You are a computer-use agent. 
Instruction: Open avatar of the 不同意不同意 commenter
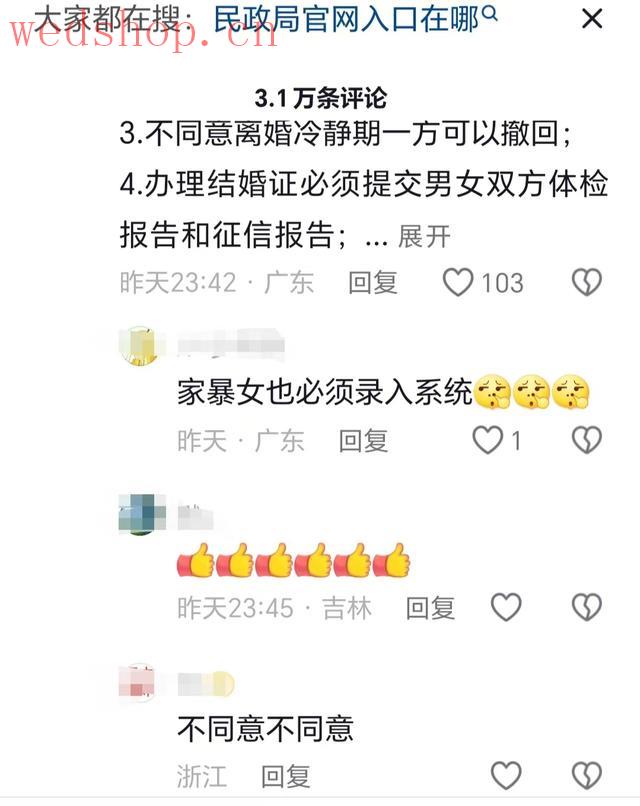point(142,683)
